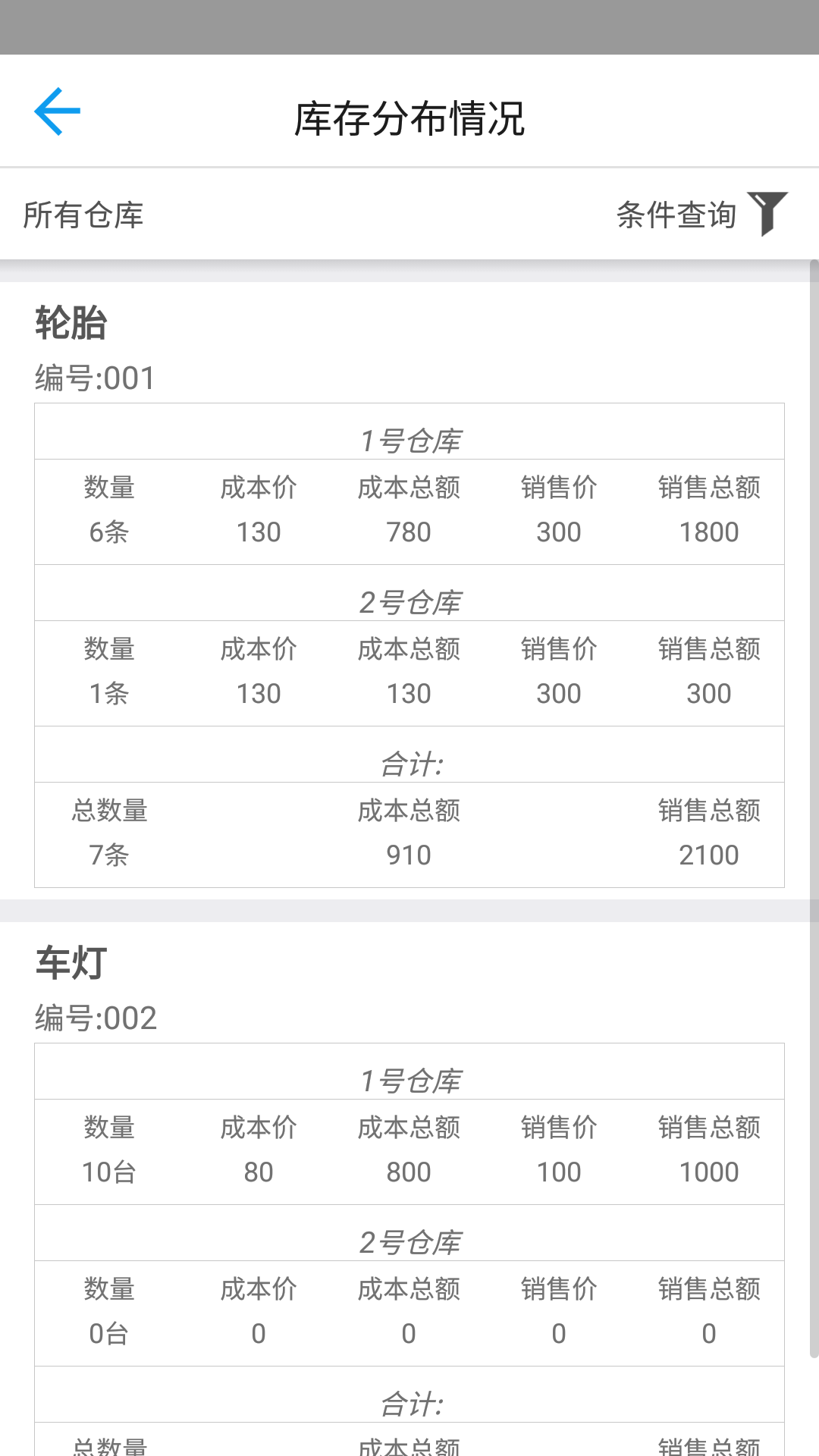Go back using the blue arrow
The image size is (819, 1456).
pyautogui.click(x=58, y=111)
